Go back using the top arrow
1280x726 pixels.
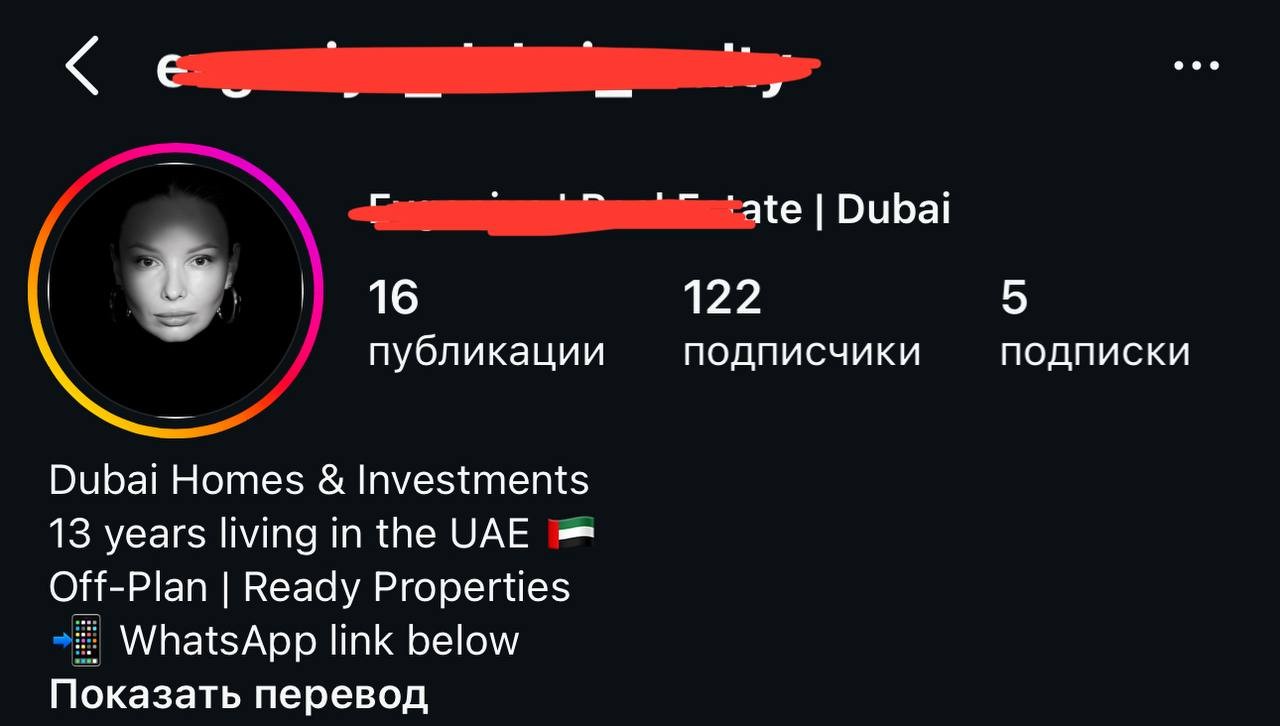[x=83, y=66]
